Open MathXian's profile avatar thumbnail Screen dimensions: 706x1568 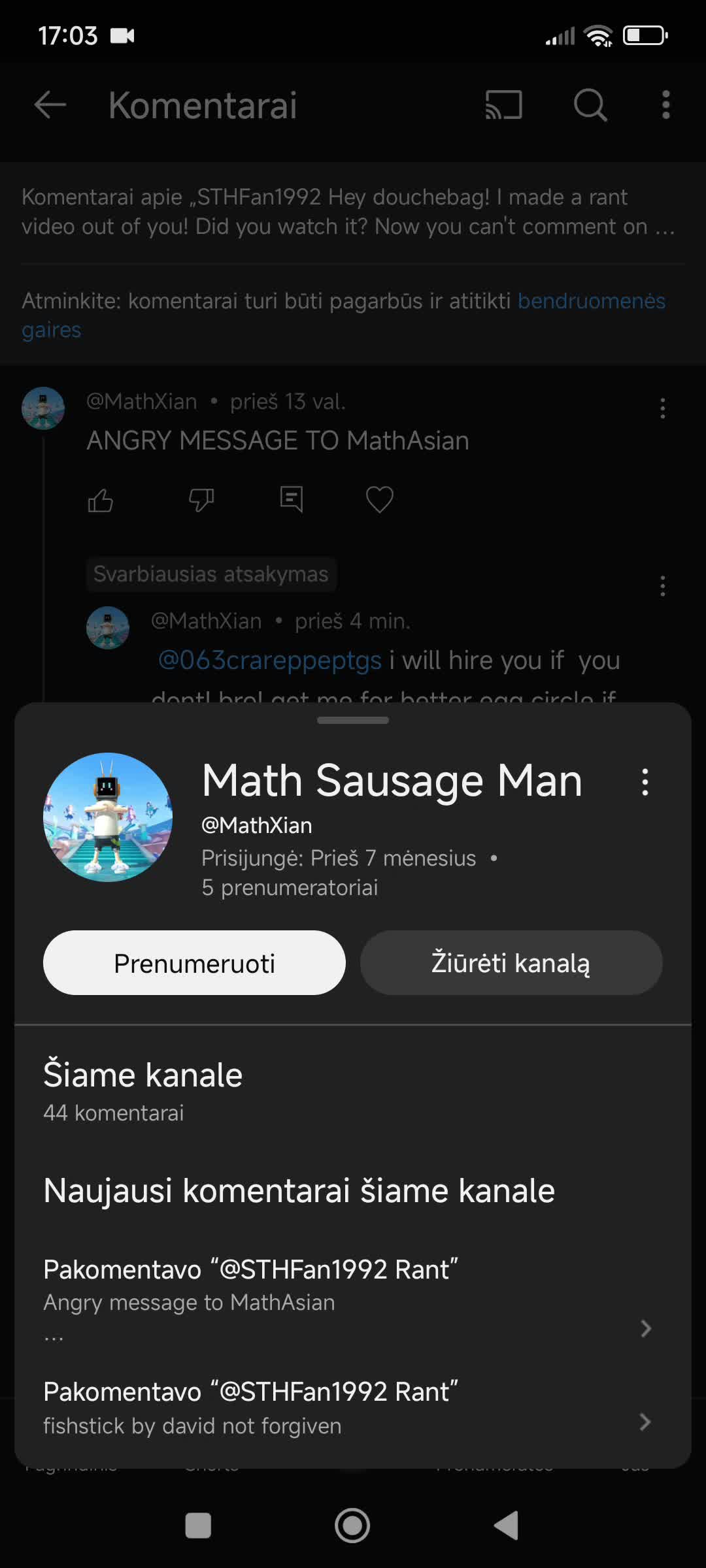tap(42, 408)
